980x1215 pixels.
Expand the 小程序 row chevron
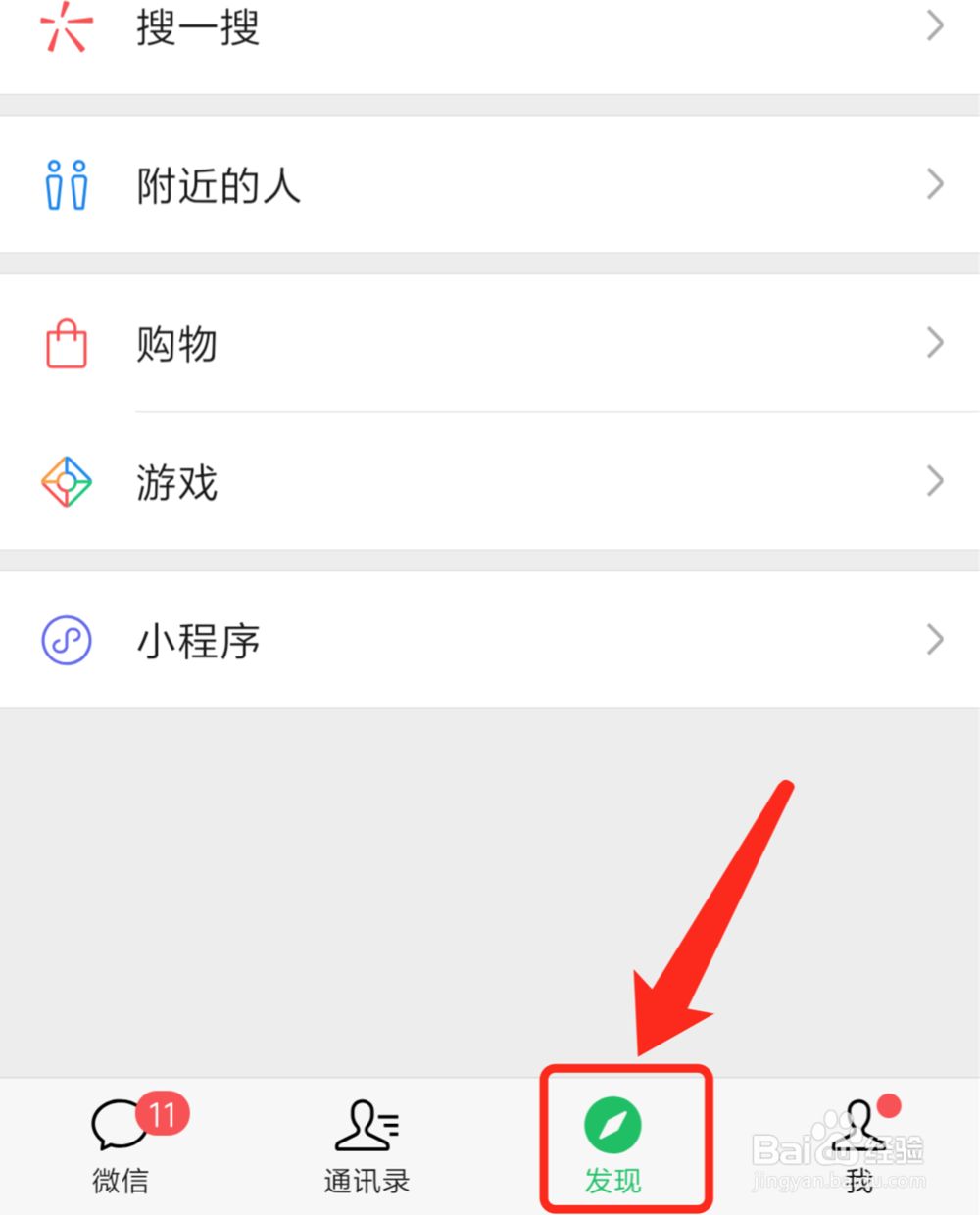(x=934, y=640)
